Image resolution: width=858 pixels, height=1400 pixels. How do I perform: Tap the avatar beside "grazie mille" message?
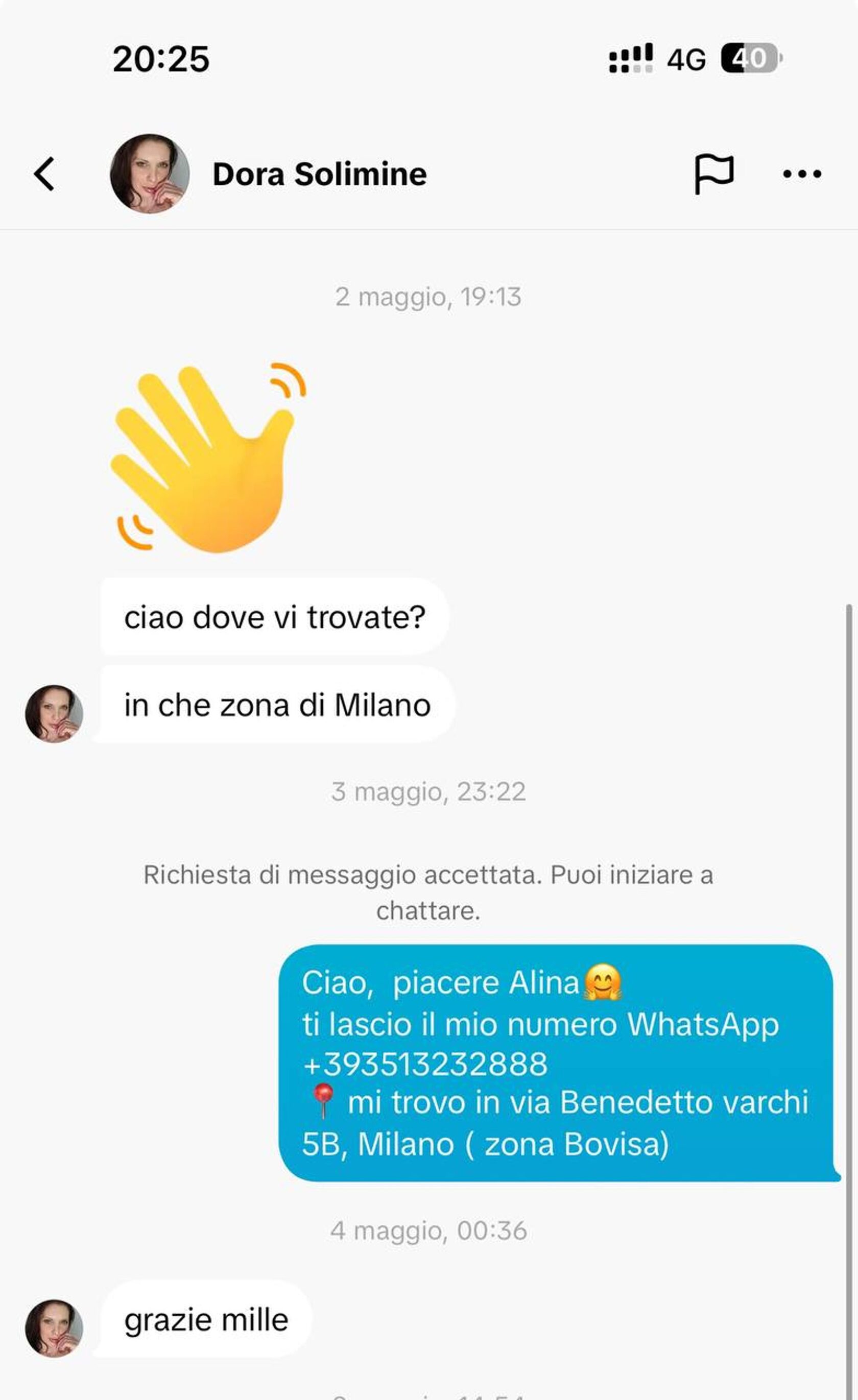[54, 1328]
